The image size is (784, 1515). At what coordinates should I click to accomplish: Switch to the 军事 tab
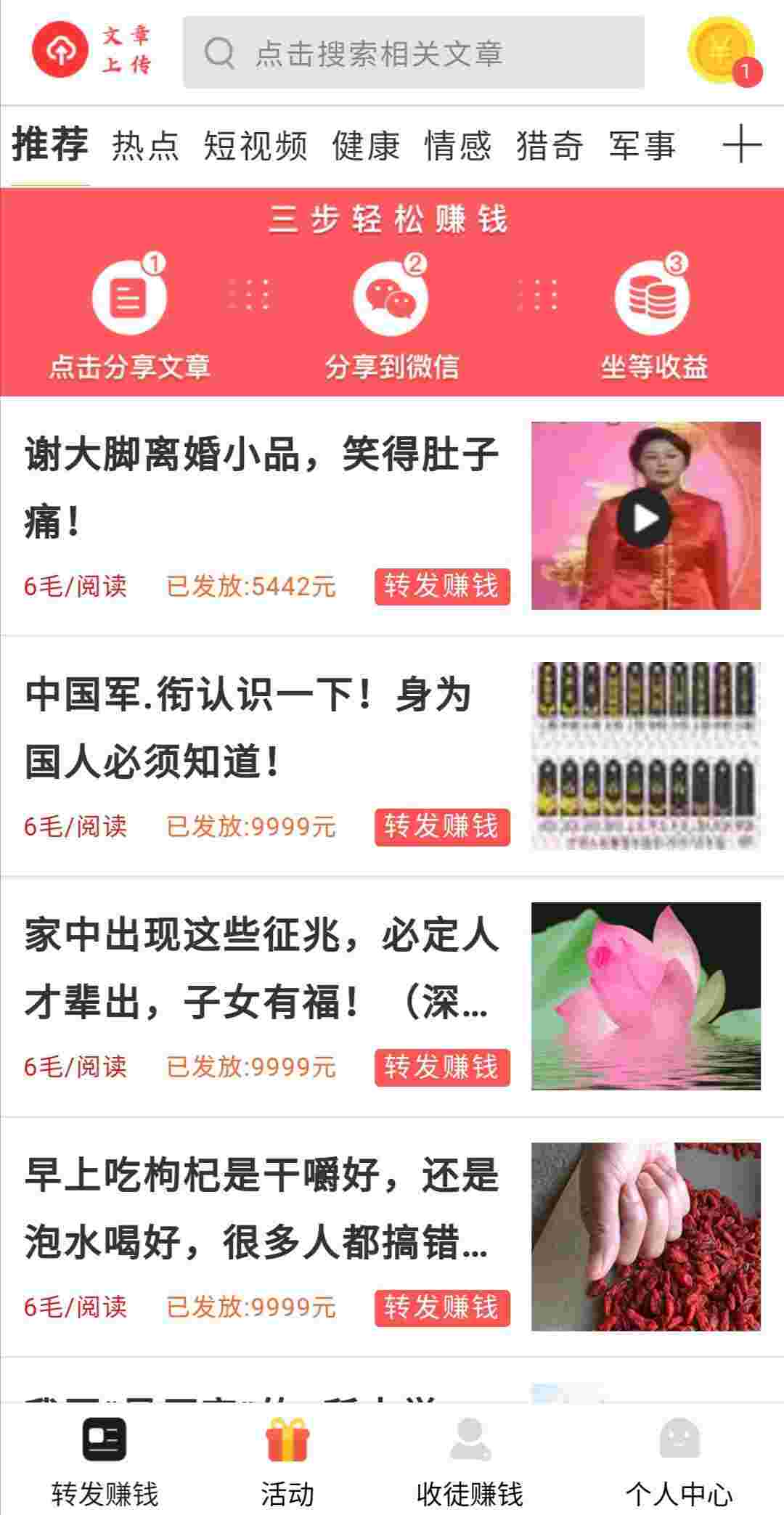point(642,146)
